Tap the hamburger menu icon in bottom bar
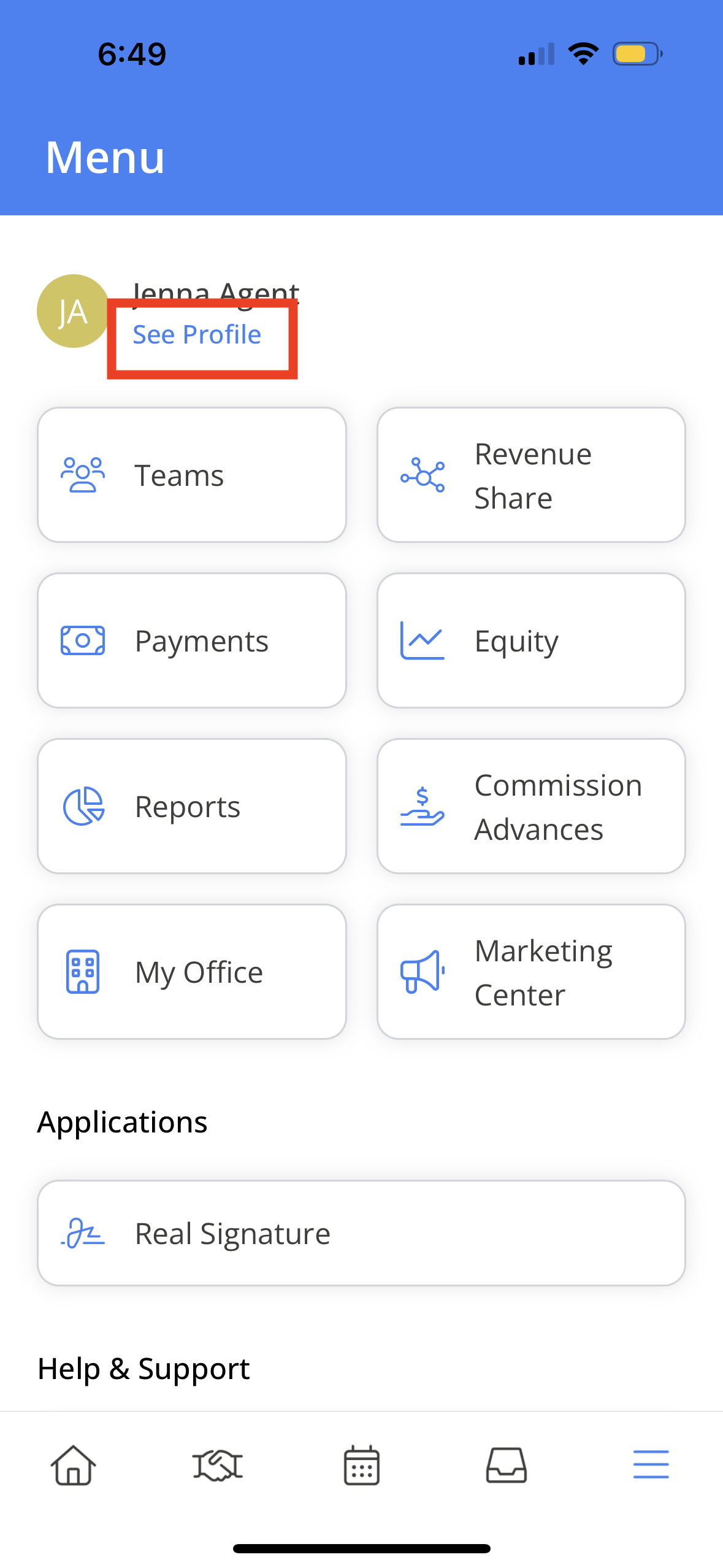 (650, 1465)
